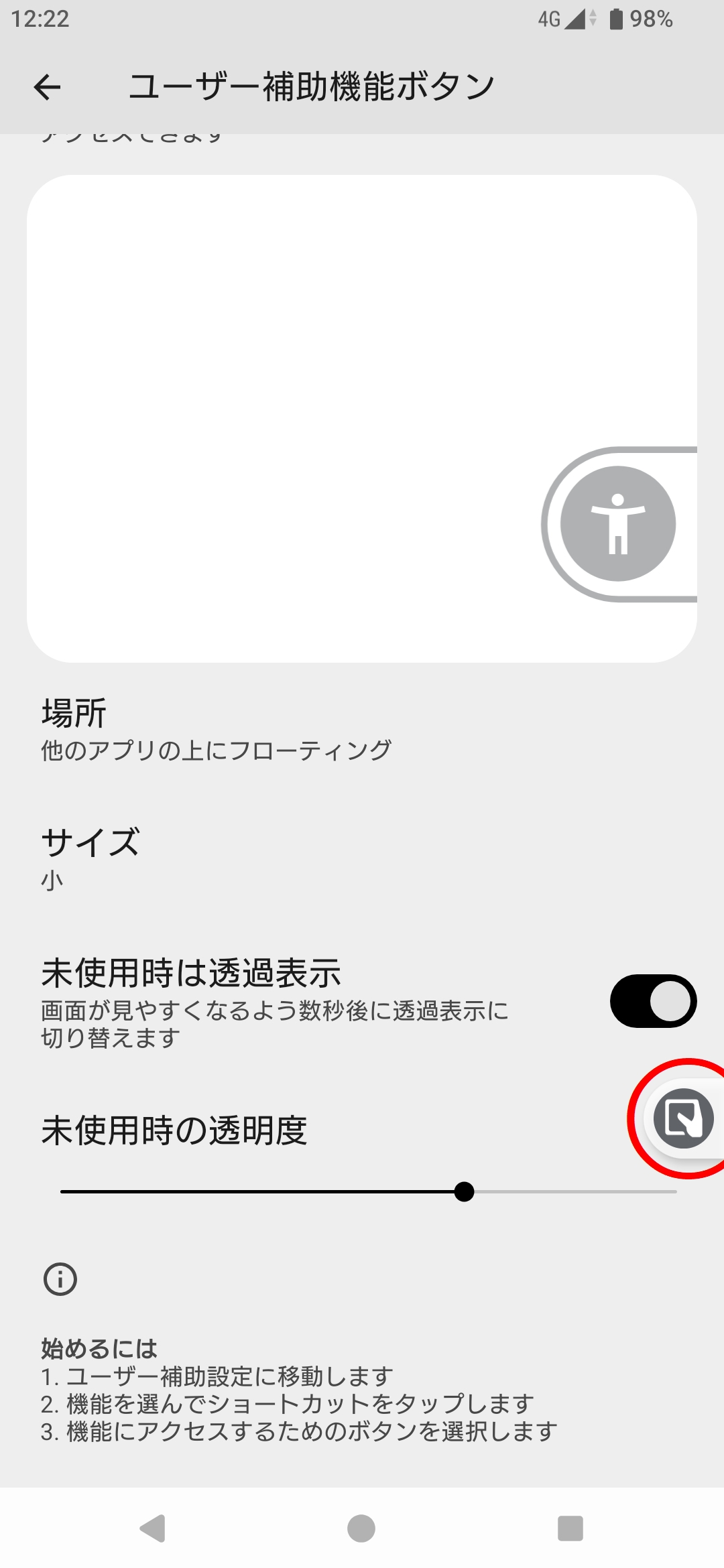Open recent apps with the square button

[570, 1528]
